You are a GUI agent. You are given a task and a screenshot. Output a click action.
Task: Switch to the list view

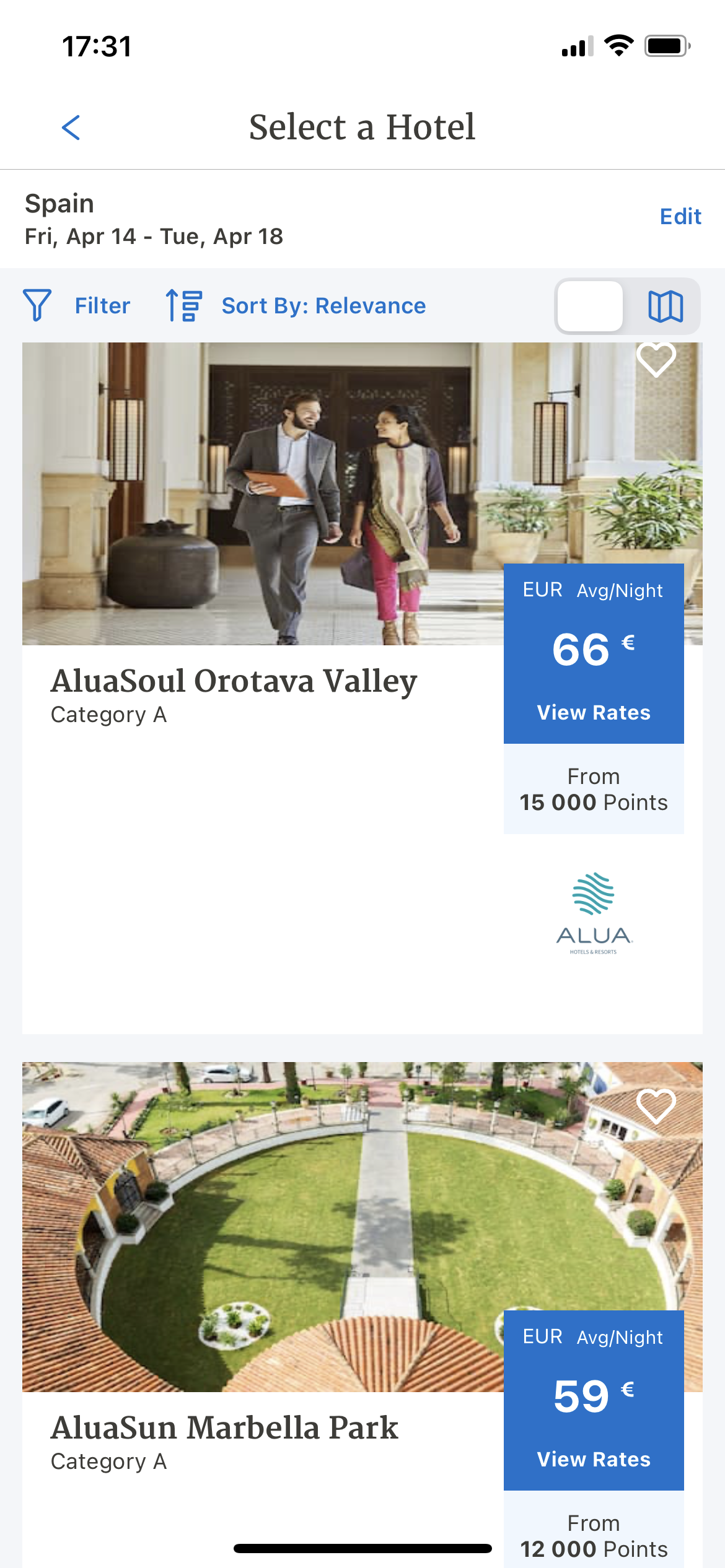591,306
